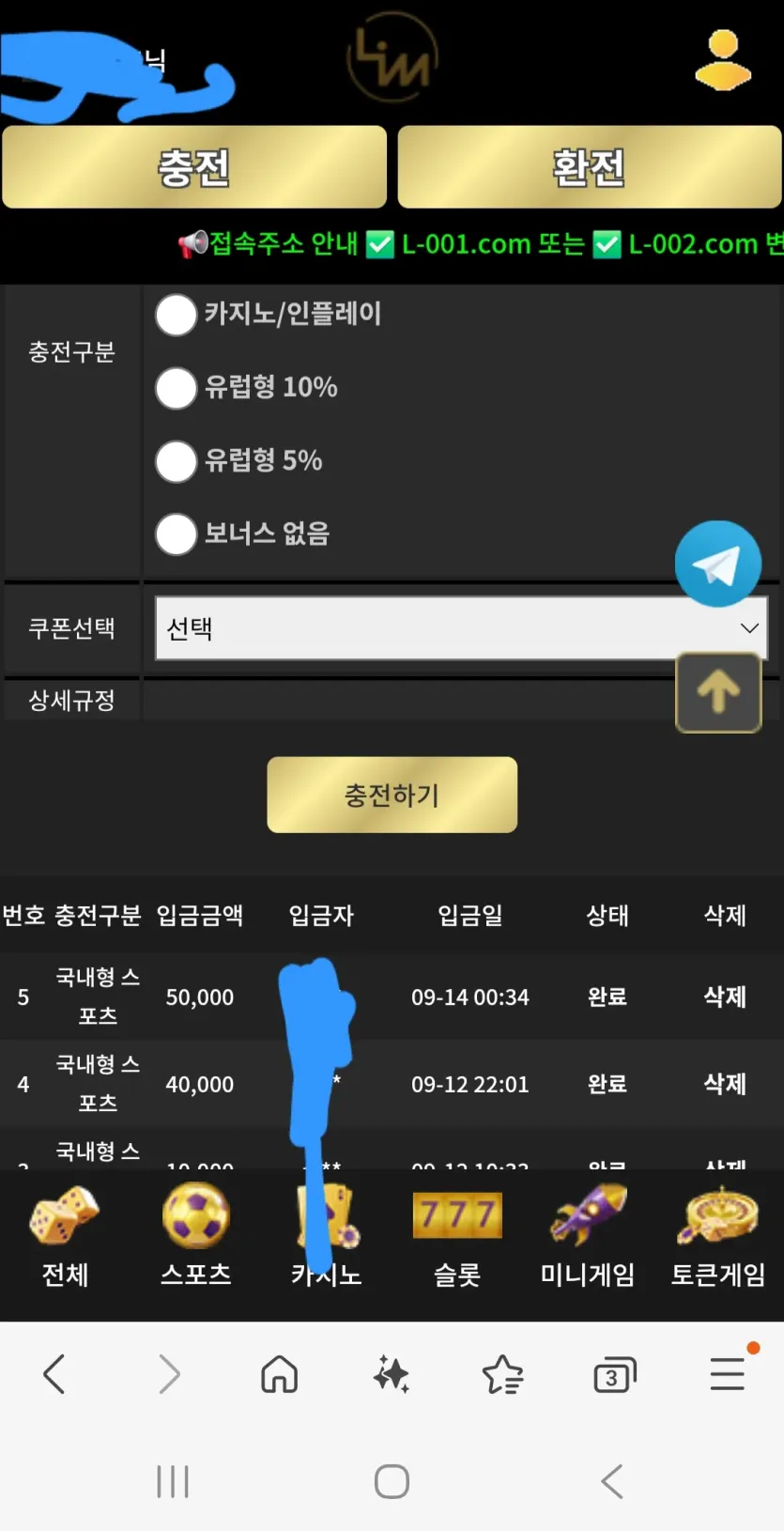Open the 쿠폰선택 dropdown

pos(461,627)
